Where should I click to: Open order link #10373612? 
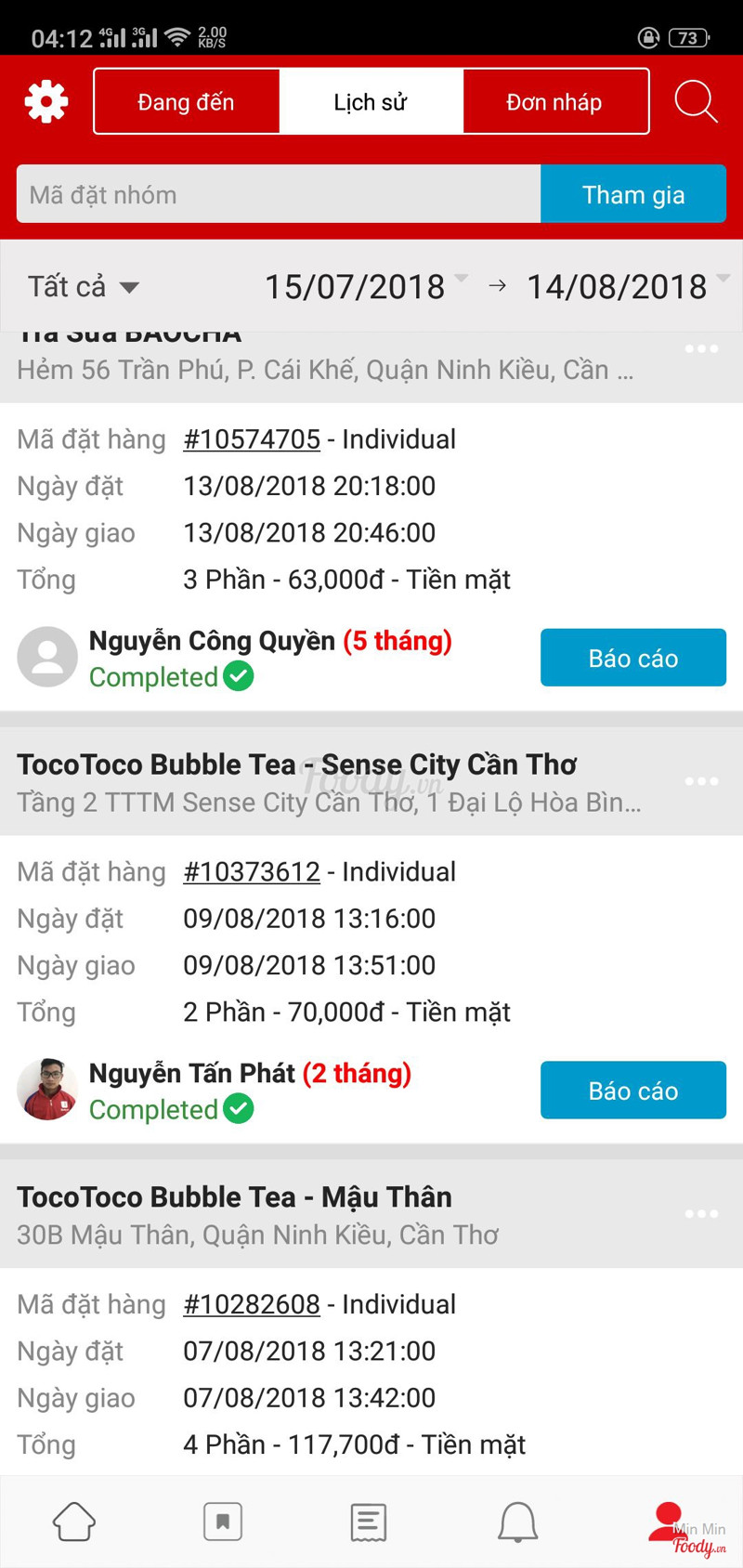252,871
